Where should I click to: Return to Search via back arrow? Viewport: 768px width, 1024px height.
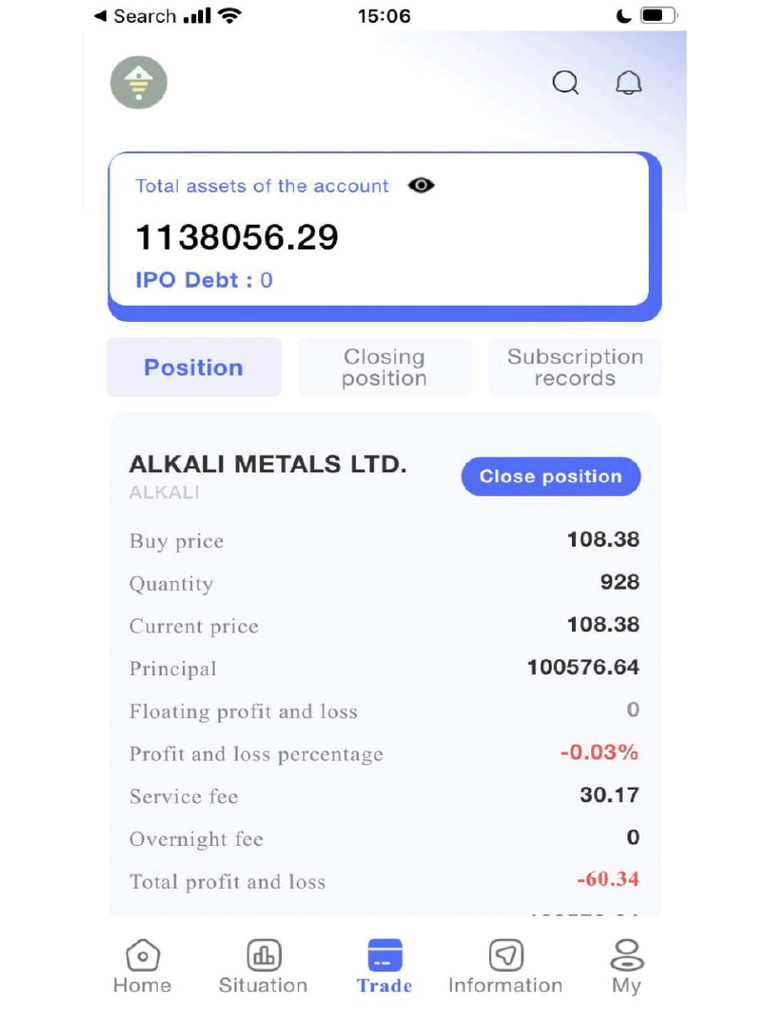click(135, 16)
